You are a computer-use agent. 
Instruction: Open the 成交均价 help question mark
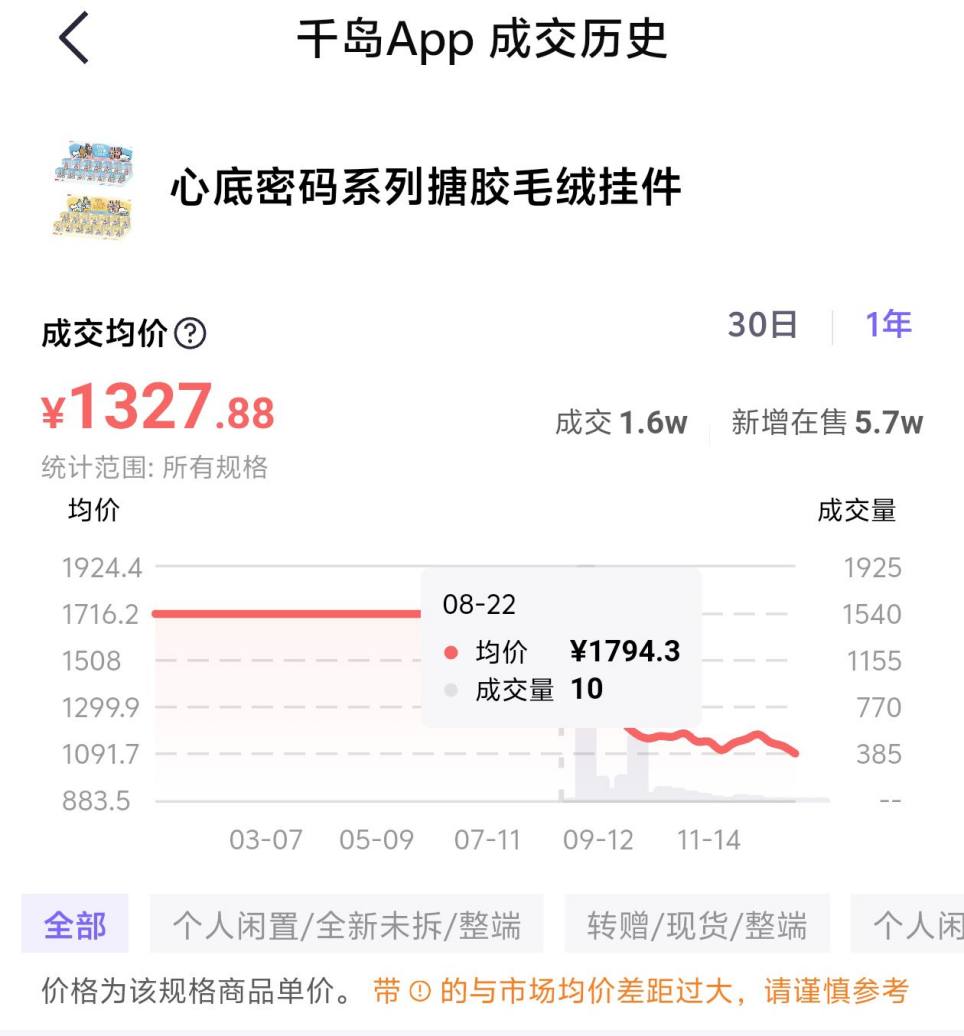pyautogui.click(x=190, y=334)
